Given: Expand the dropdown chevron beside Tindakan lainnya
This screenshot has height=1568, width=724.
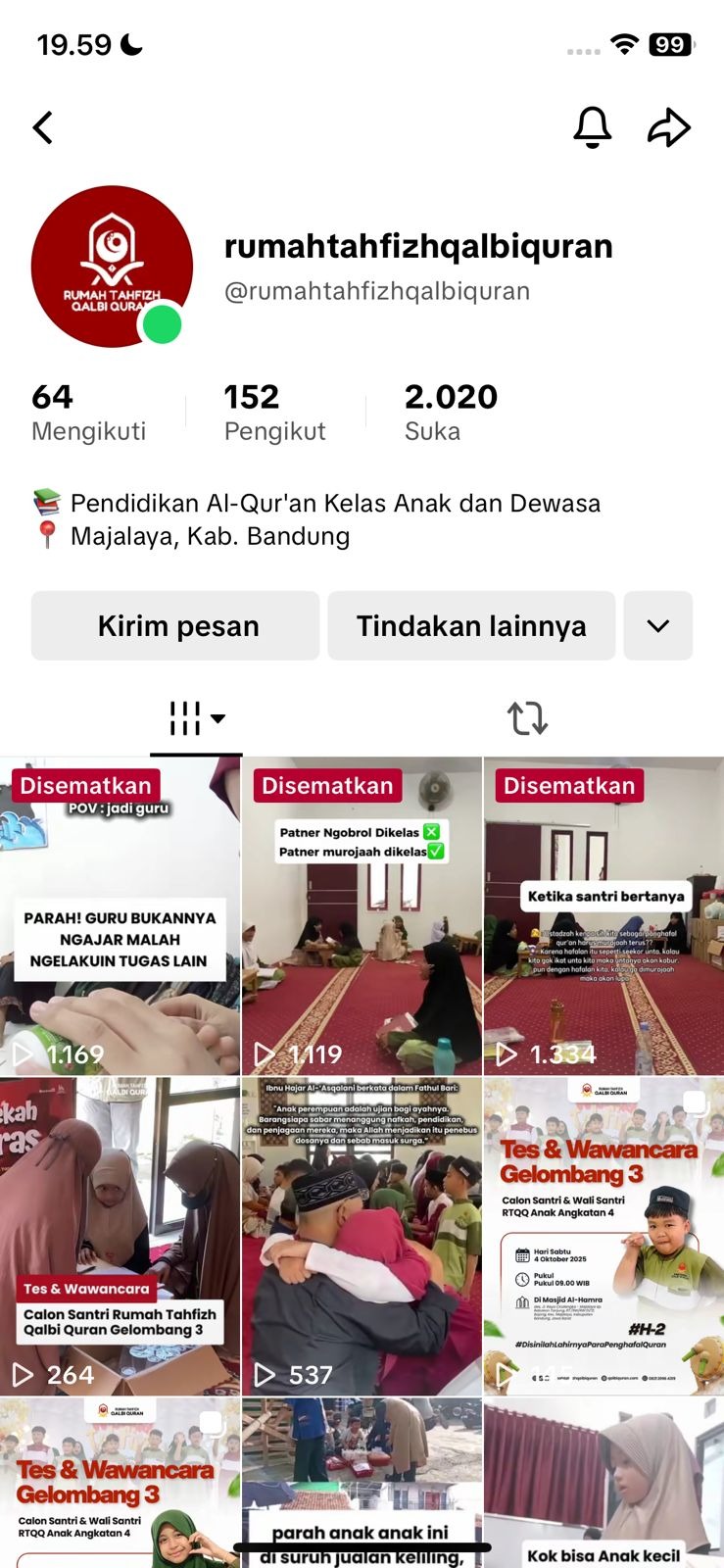Looking at the screenshot, I should point(657,625).
